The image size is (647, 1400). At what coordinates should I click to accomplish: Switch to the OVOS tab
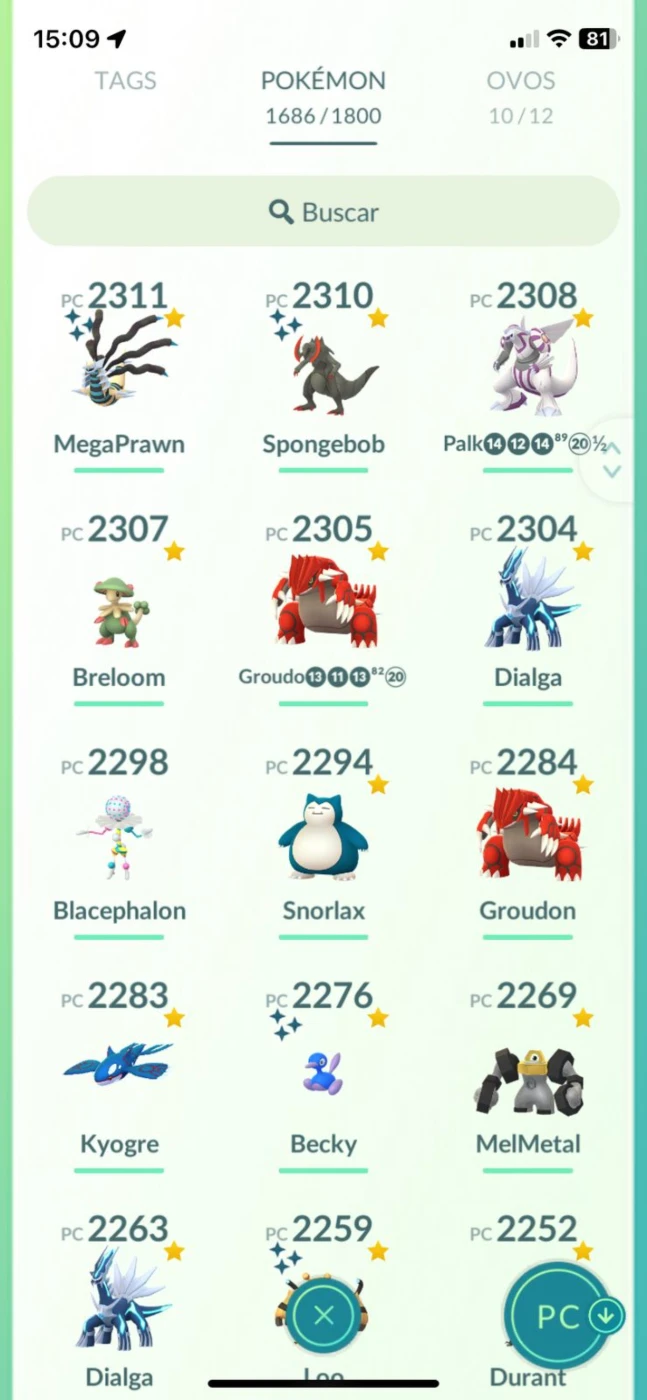[x=521, y=81]
